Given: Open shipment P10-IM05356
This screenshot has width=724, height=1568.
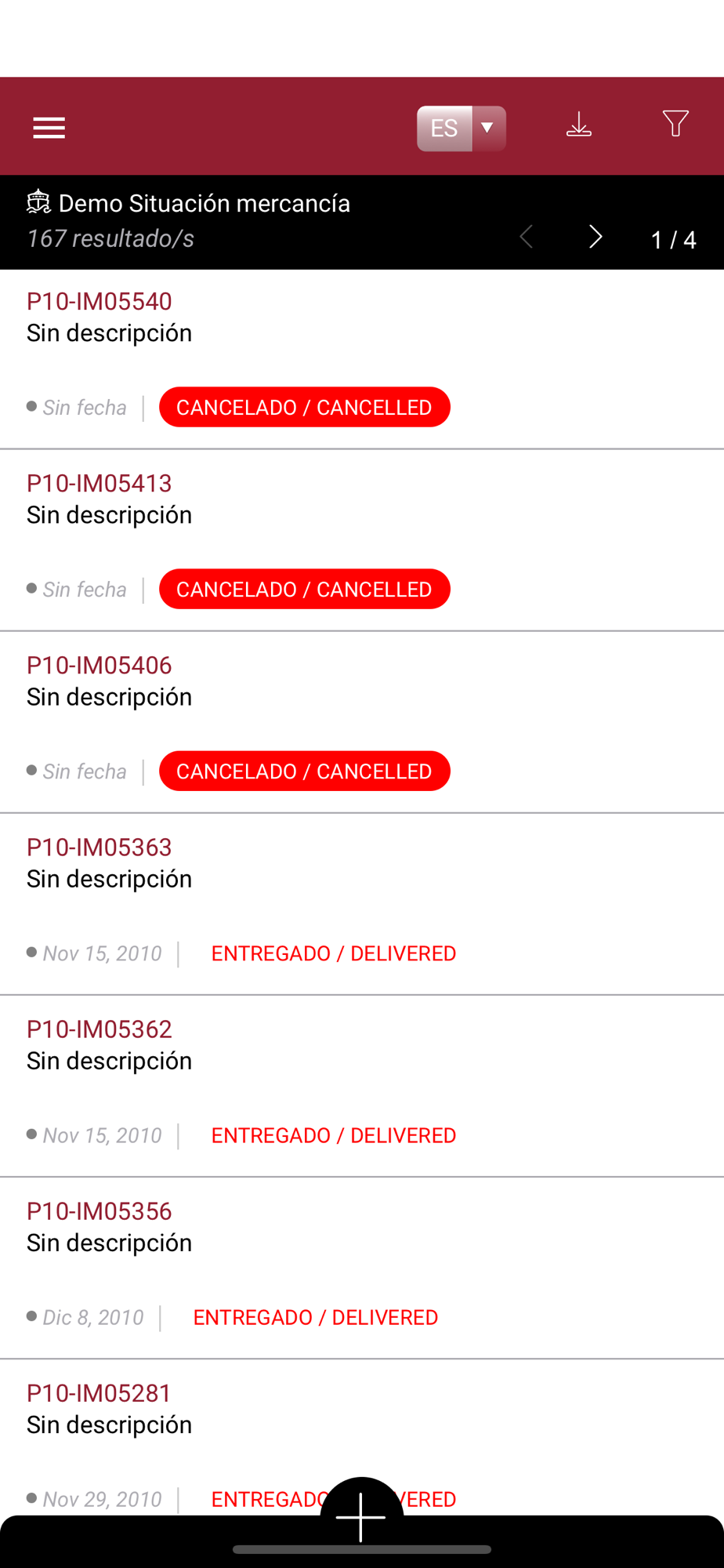Looking at the screenshot, I should click(100, 1210).
